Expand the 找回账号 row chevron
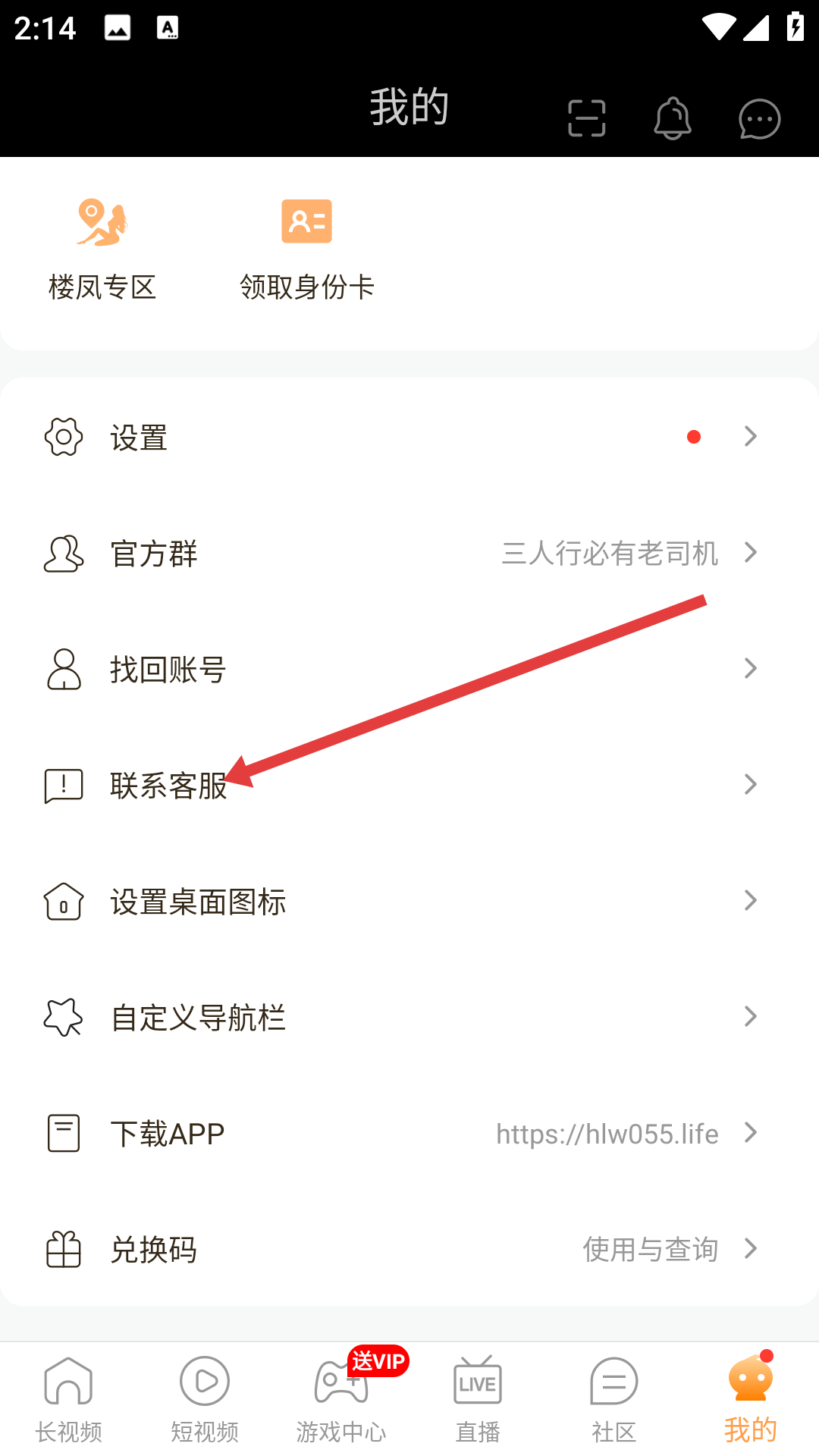Viewport: 819px width, 1456px height. 751,669
